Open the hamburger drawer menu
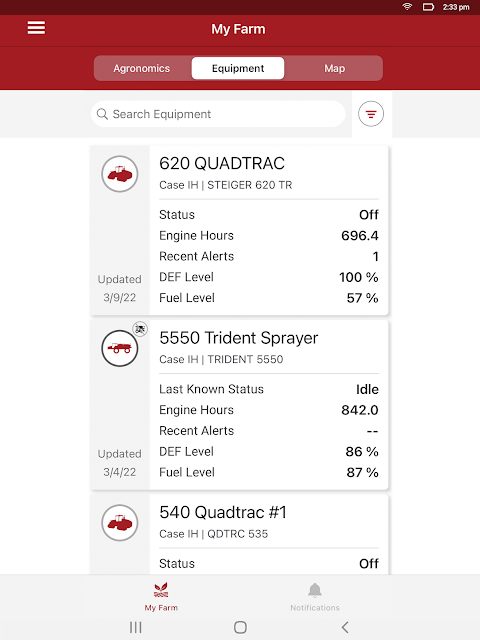Screen dimensions: 480x640 click(36, 28)
